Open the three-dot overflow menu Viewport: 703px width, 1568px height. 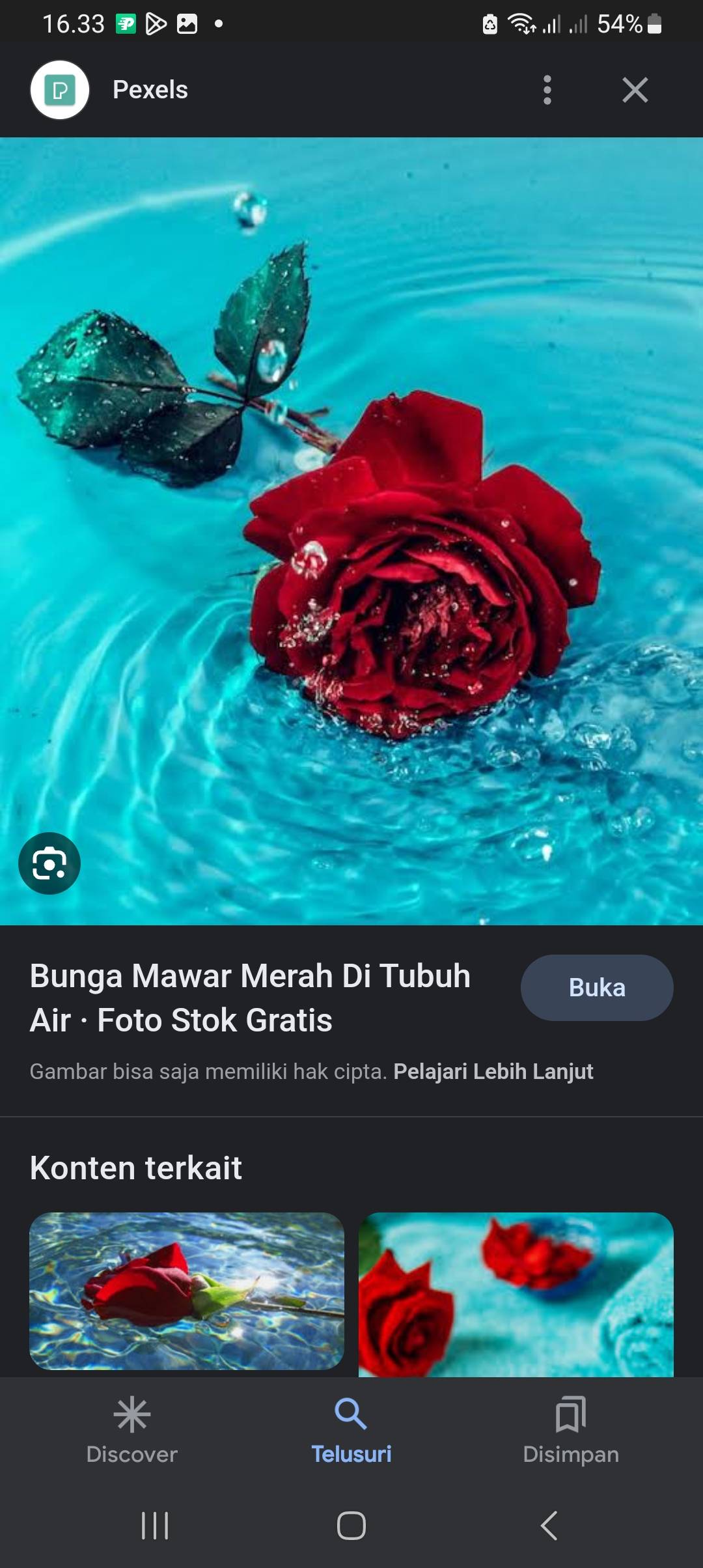coord(547,90)
